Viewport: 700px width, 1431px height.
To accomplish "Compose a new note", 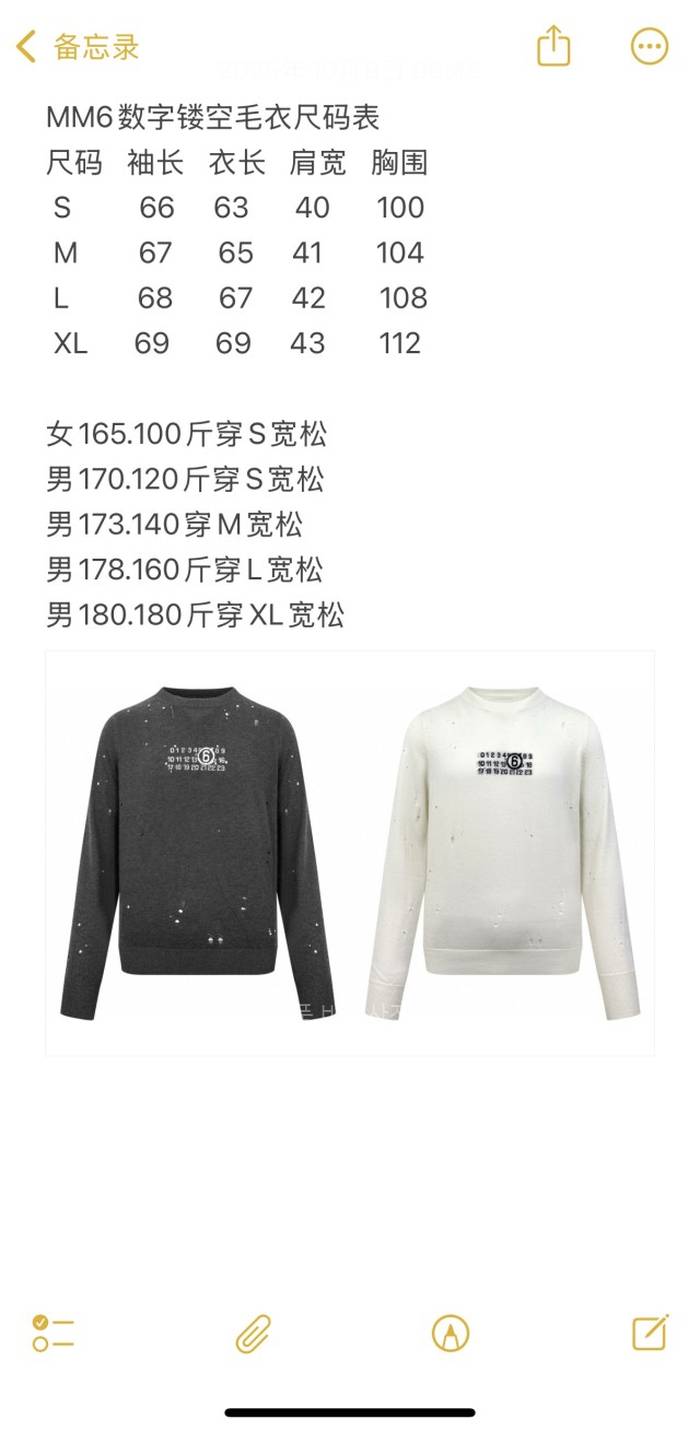I will (x=650, y=1332).
